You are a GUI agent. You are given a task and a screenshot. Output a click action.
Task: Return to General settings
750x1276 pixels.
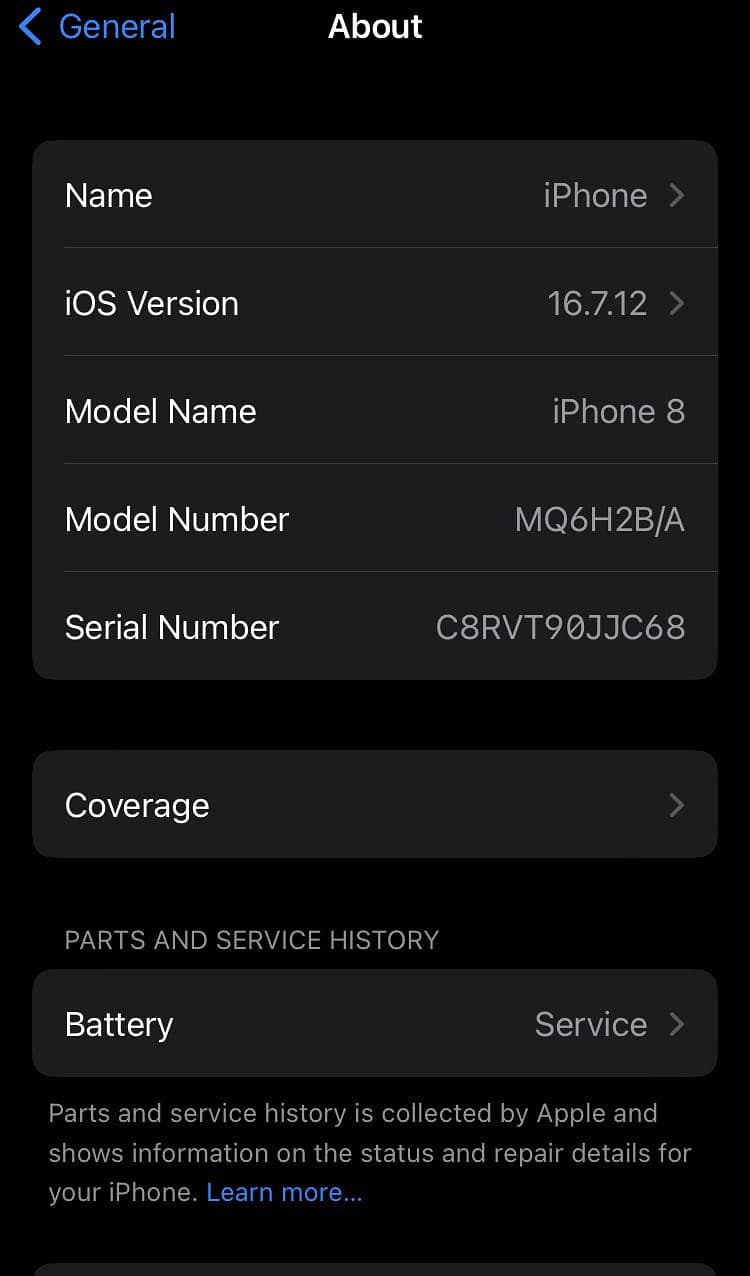tap(95, 27)
